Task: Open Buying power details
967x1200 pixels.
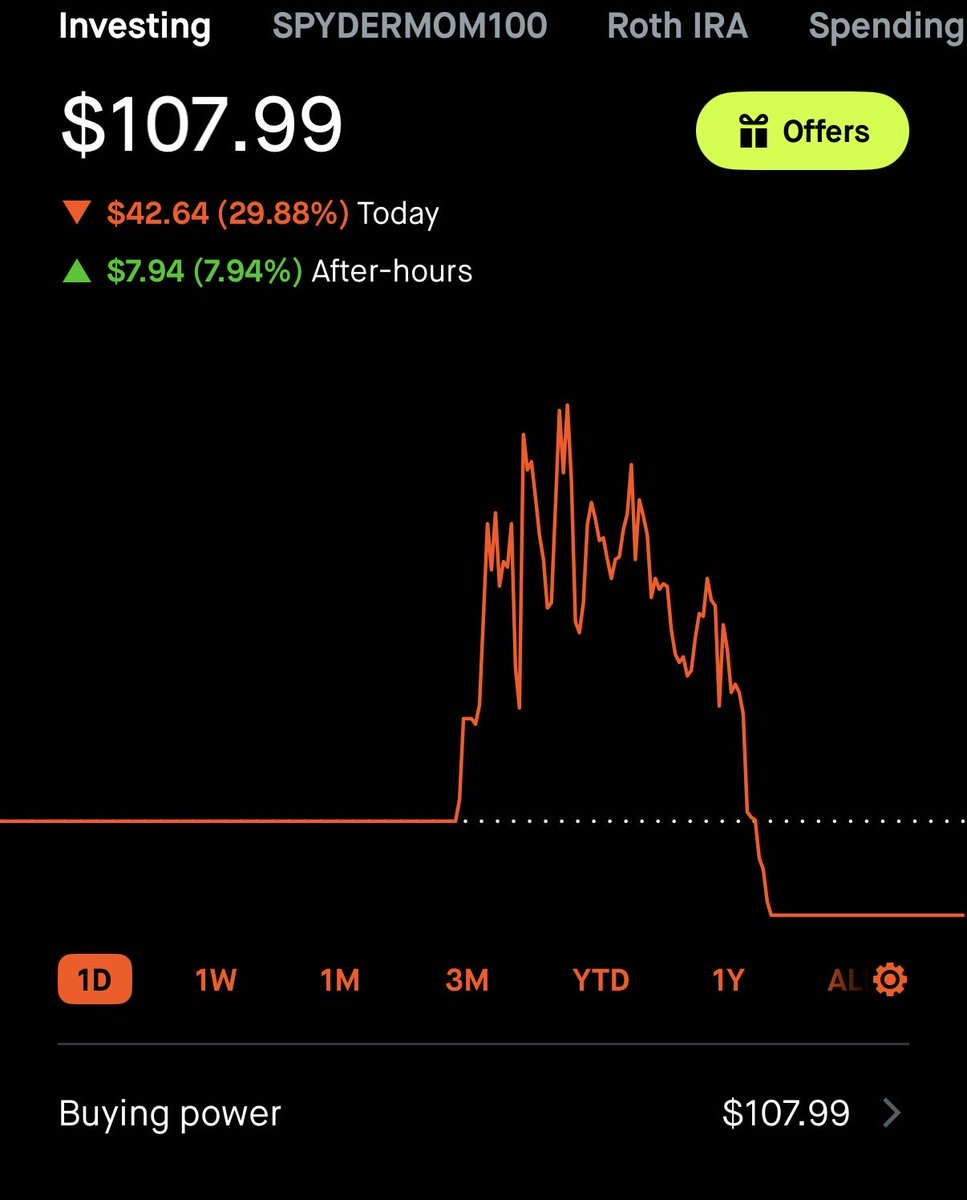Action: [x=483, y=1113]
